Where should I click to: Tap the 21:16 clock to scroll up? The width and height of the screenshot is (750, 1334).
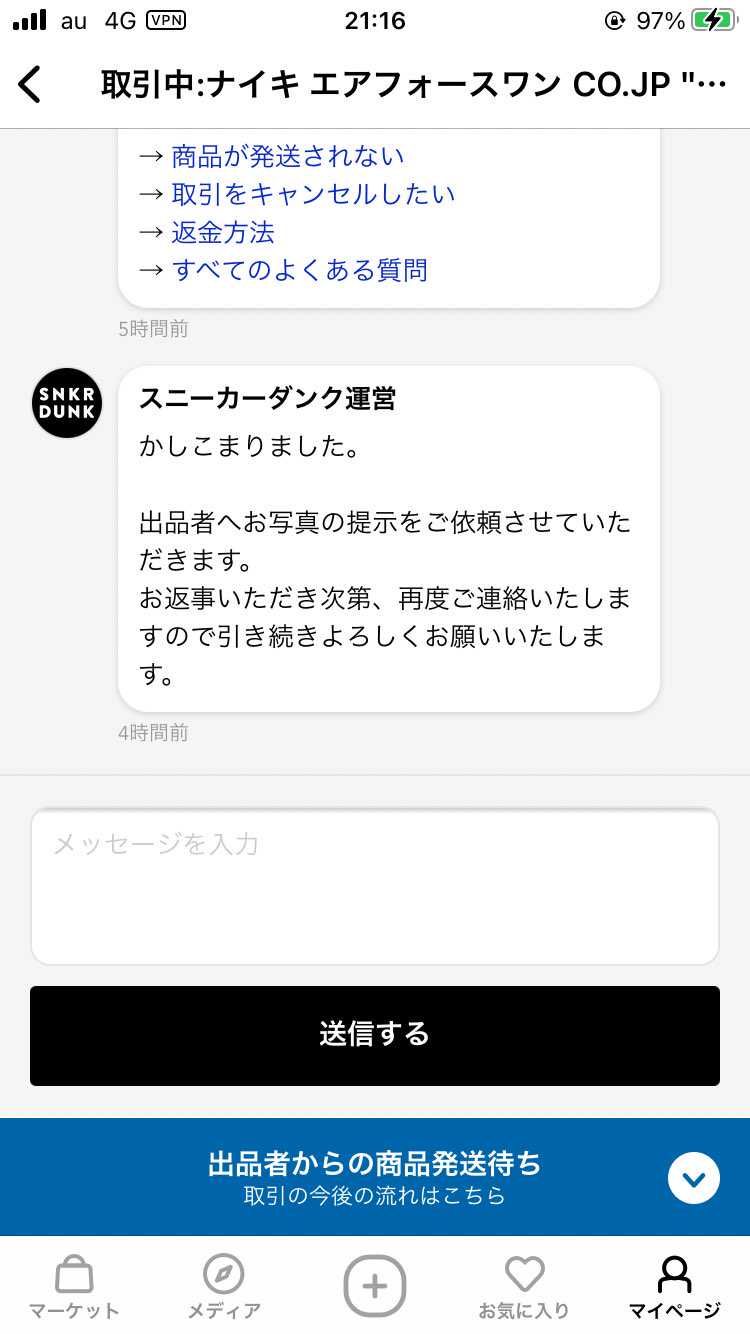[x=374, y=19]
